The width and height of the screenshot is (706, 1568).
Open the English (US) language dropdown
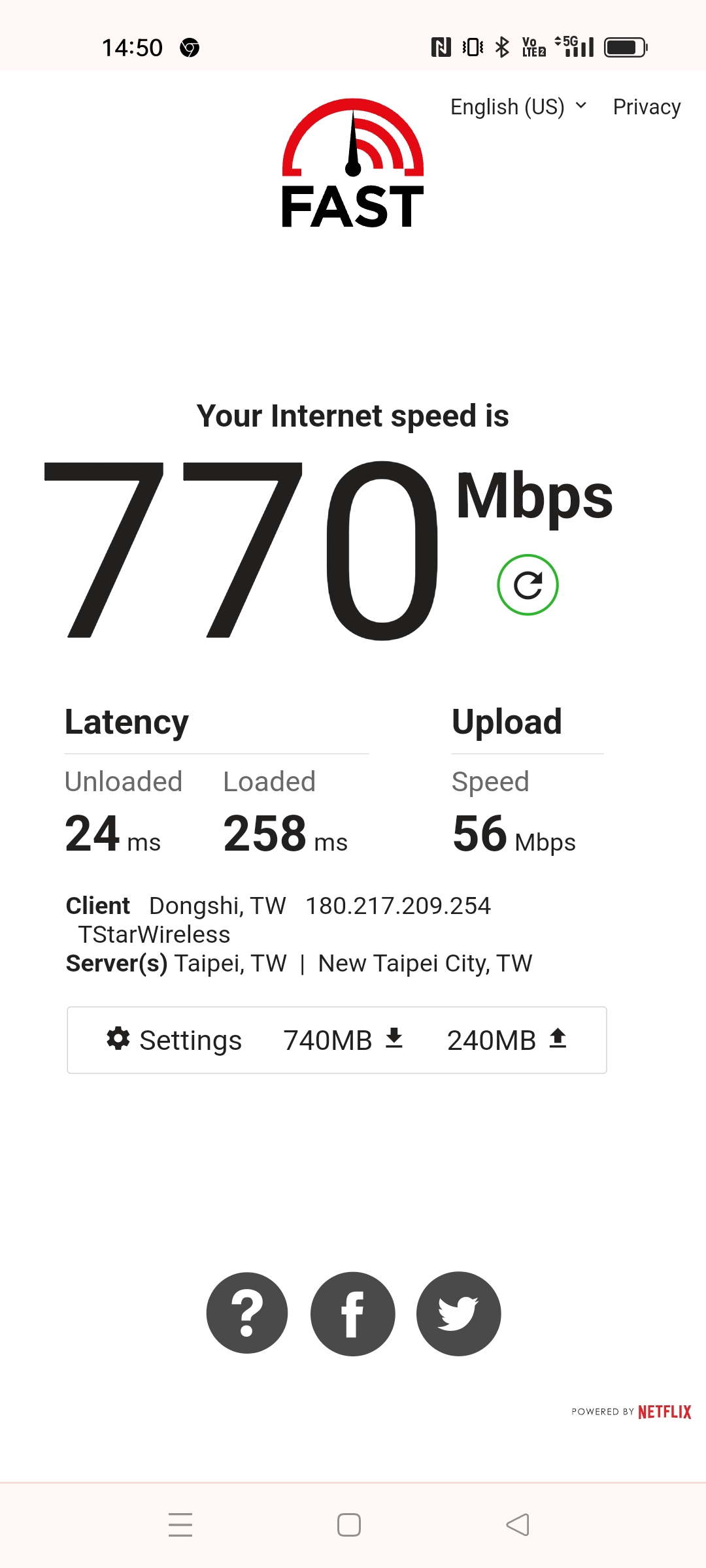tap(518, 106)
